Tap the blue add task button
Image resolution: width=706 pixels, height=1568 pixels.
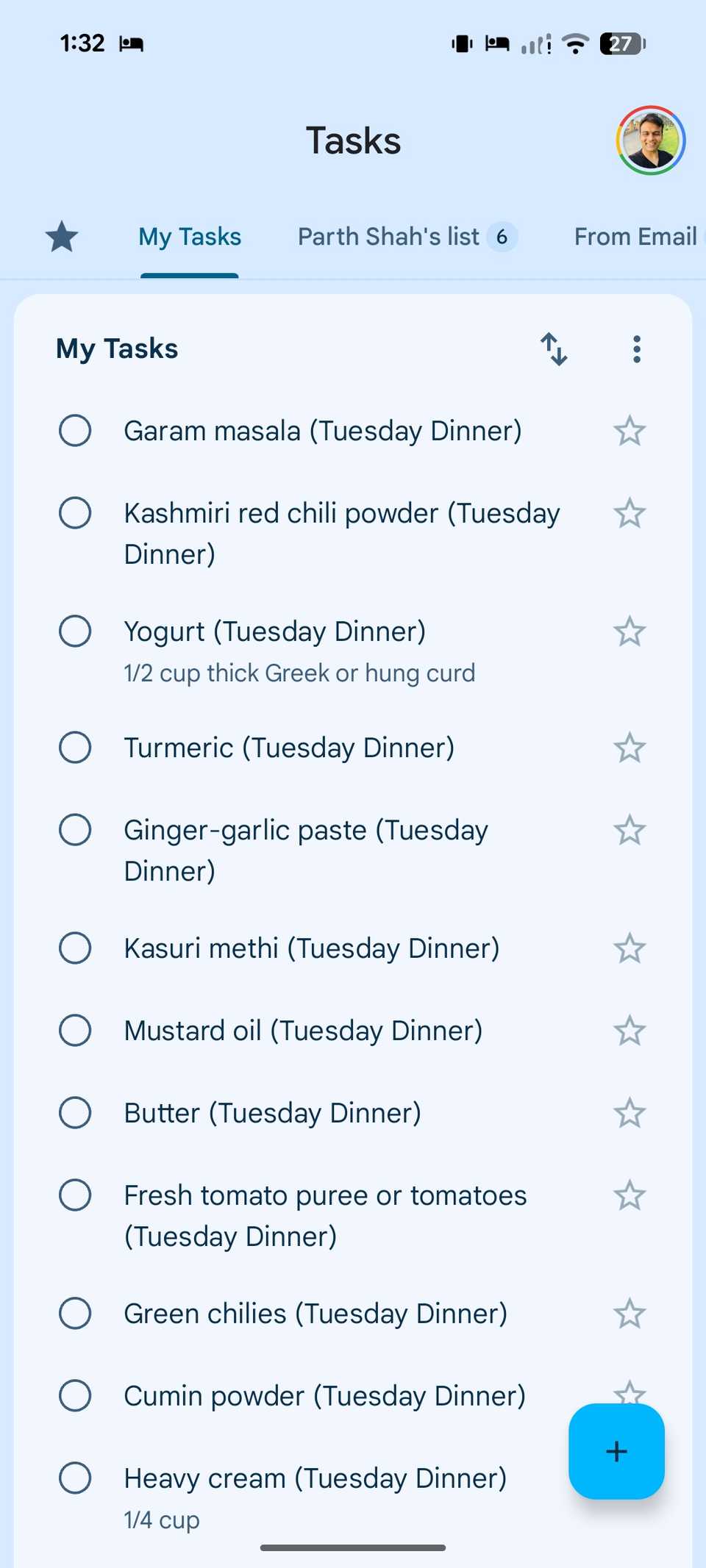coord(616,1451)
